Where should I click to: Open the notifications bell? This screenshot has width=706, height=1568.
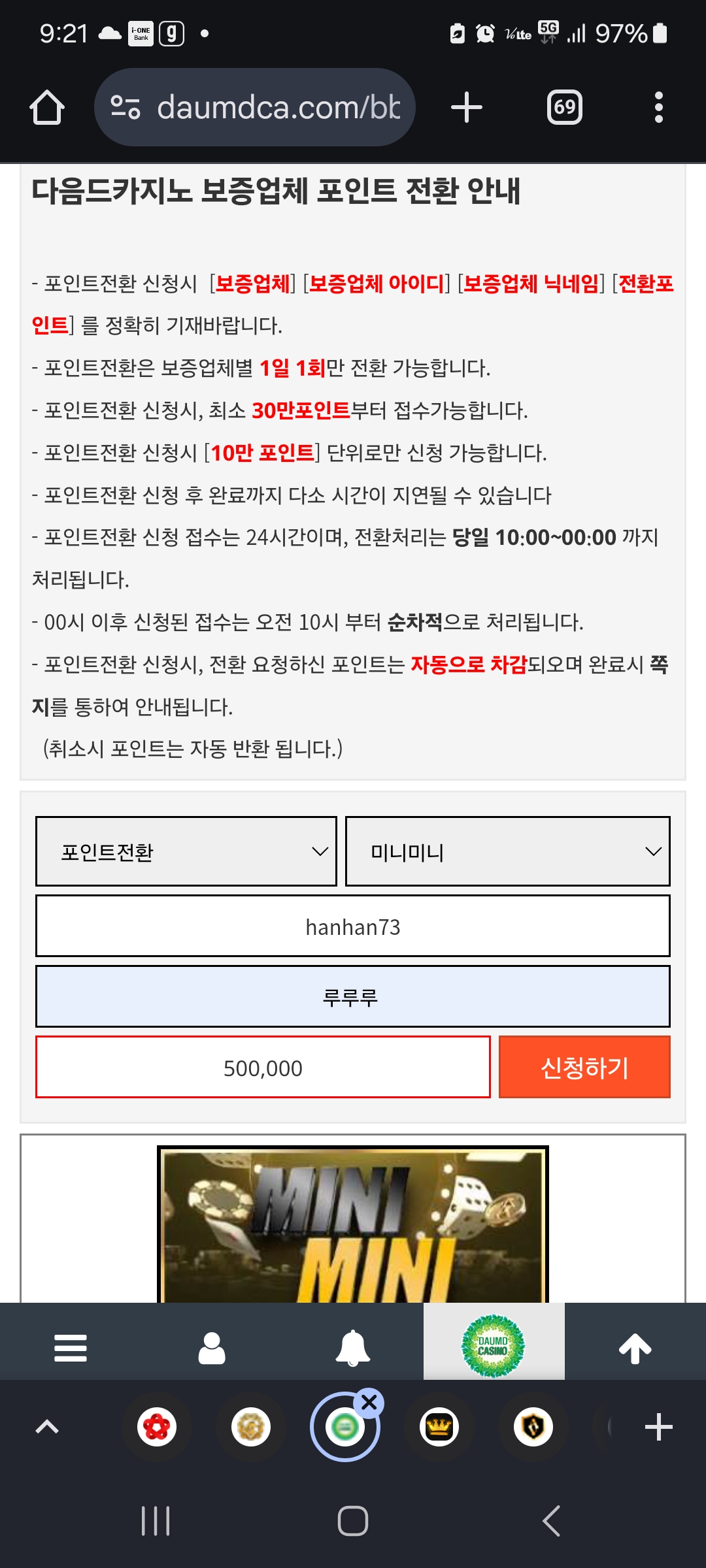[x=353, y=1348]
